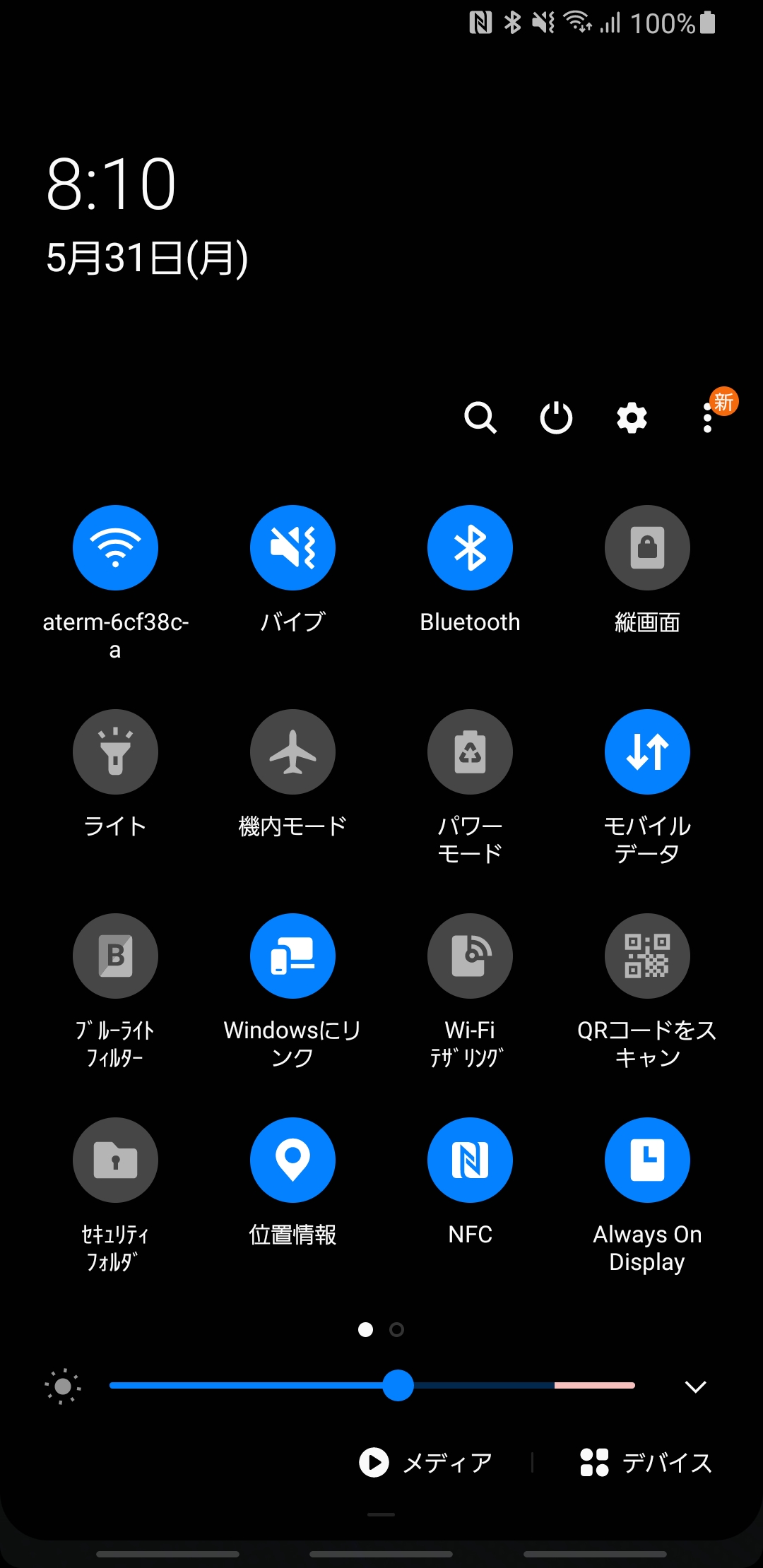Screen dimensions: 763x1568
Task: Open the power menu icon
Action: pos(556,417)
